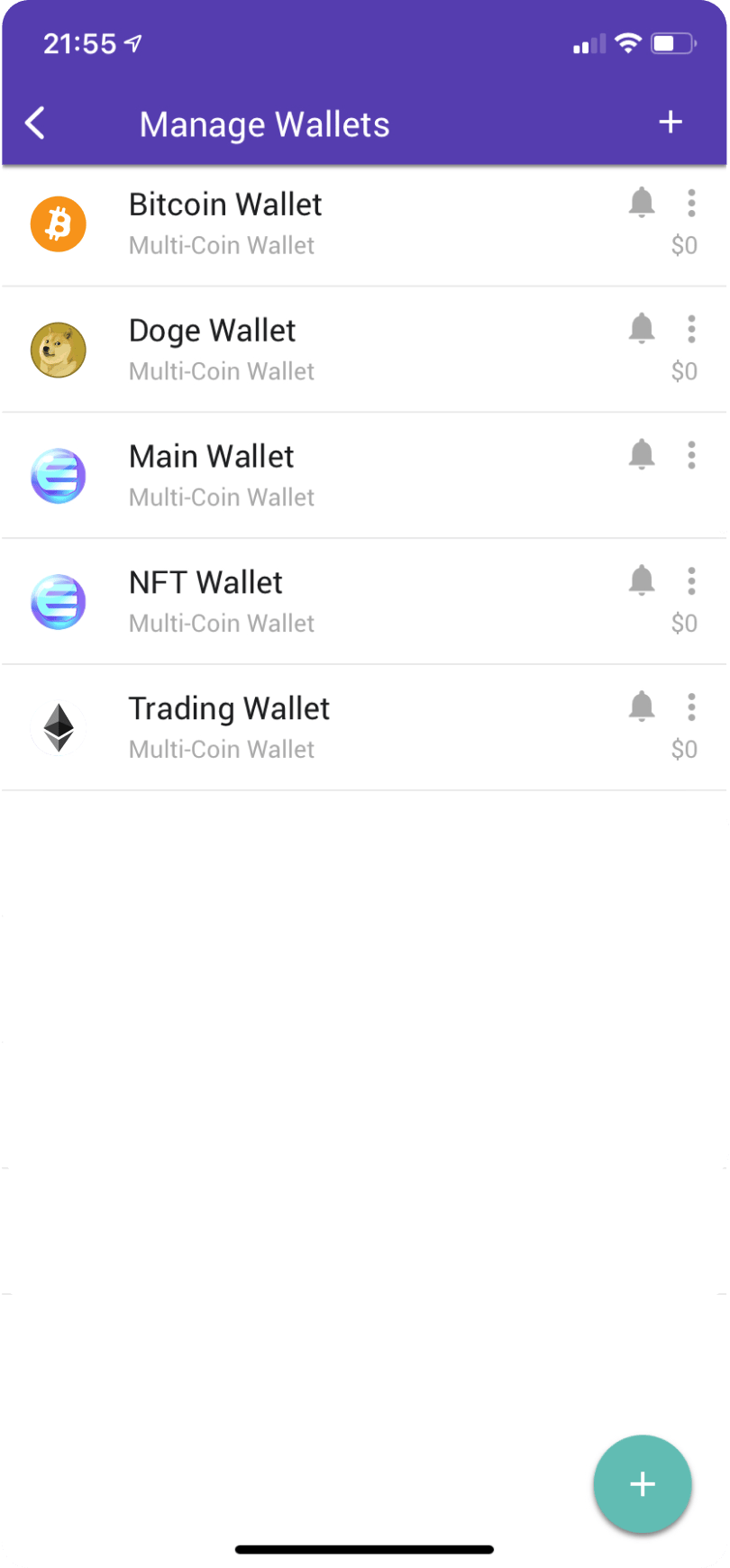Open the Main Wallet three-dot menu

pyautogui.click(x=691, y=456)
